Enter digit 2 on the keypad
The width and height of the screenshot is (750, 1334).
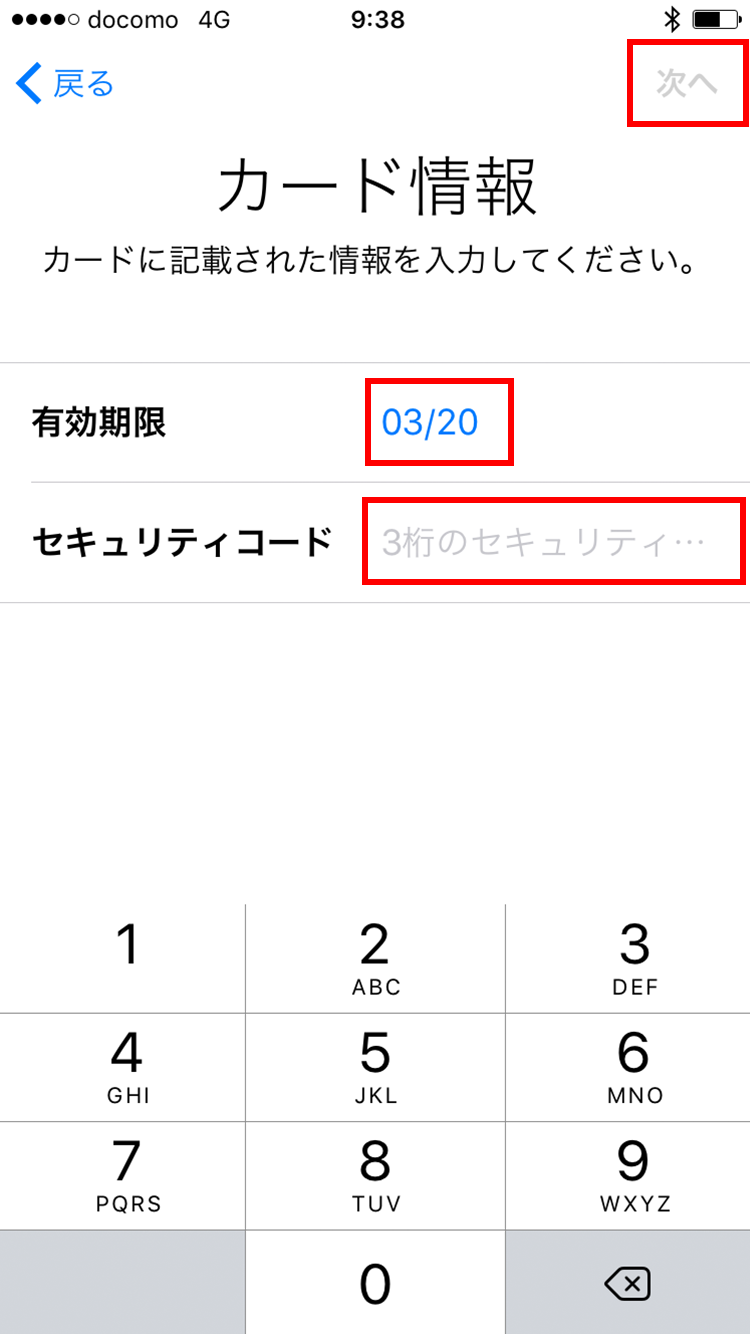[375, 958]
